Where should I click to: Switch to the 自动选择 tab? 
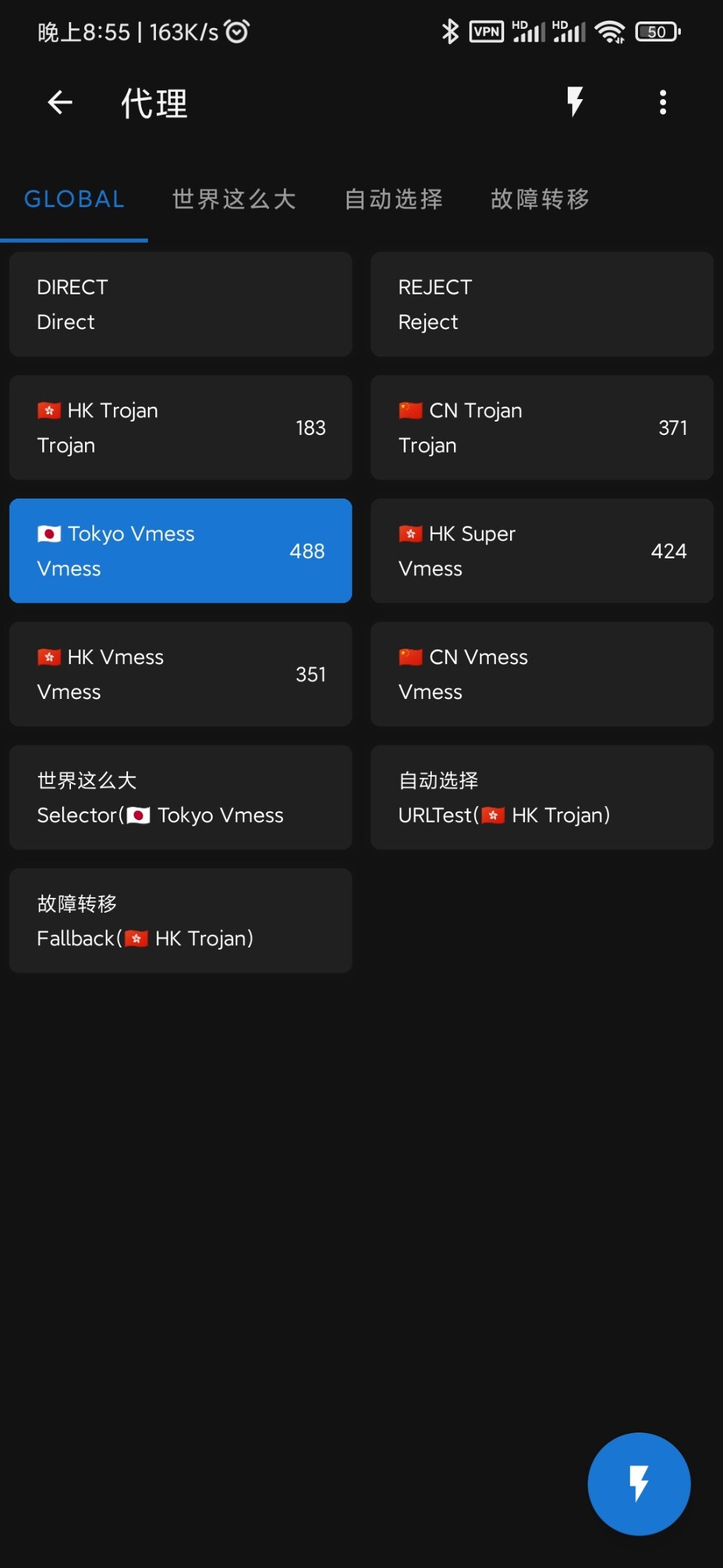tap(393, 199)
